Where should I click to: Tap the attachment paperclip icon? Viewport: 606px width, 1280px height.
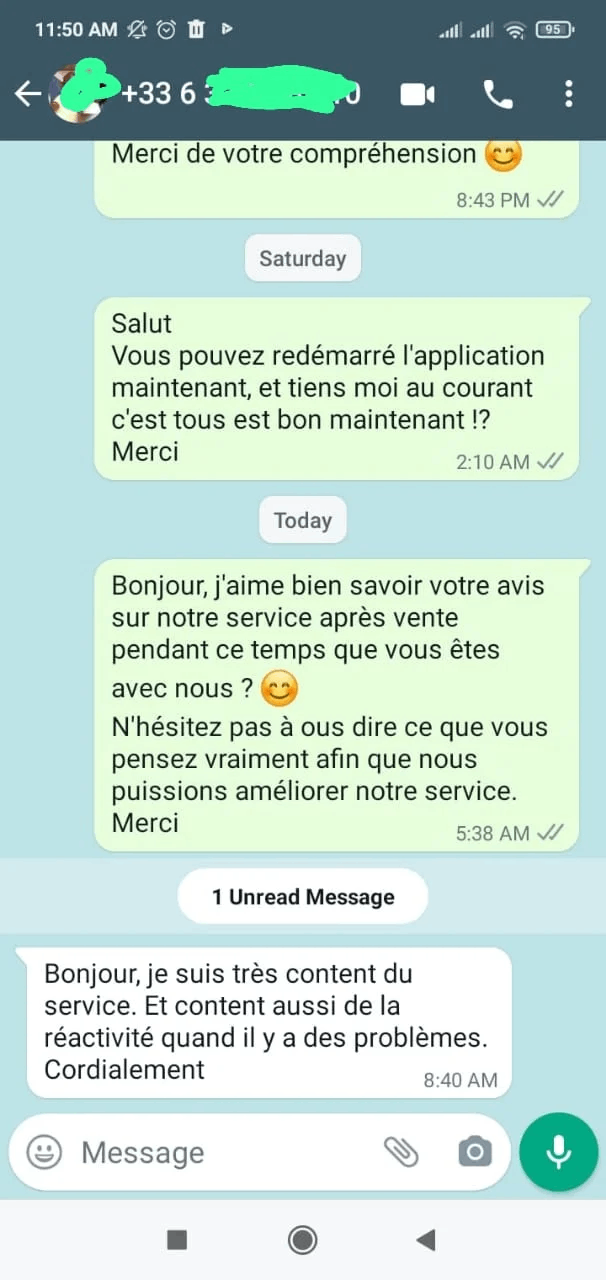click(401, 1152)
